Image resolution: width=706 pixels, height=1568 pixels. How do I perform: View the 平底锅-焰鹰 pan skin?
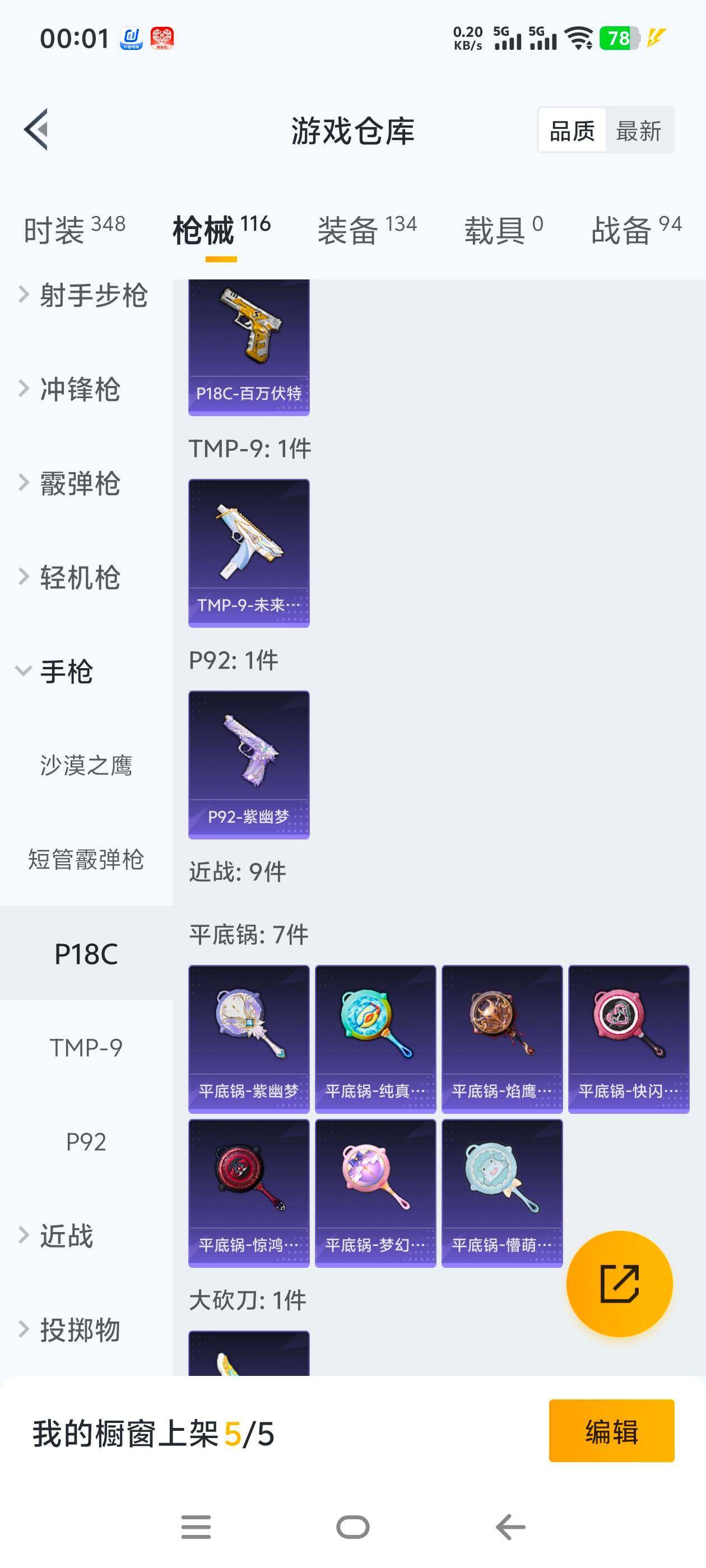502,1039
